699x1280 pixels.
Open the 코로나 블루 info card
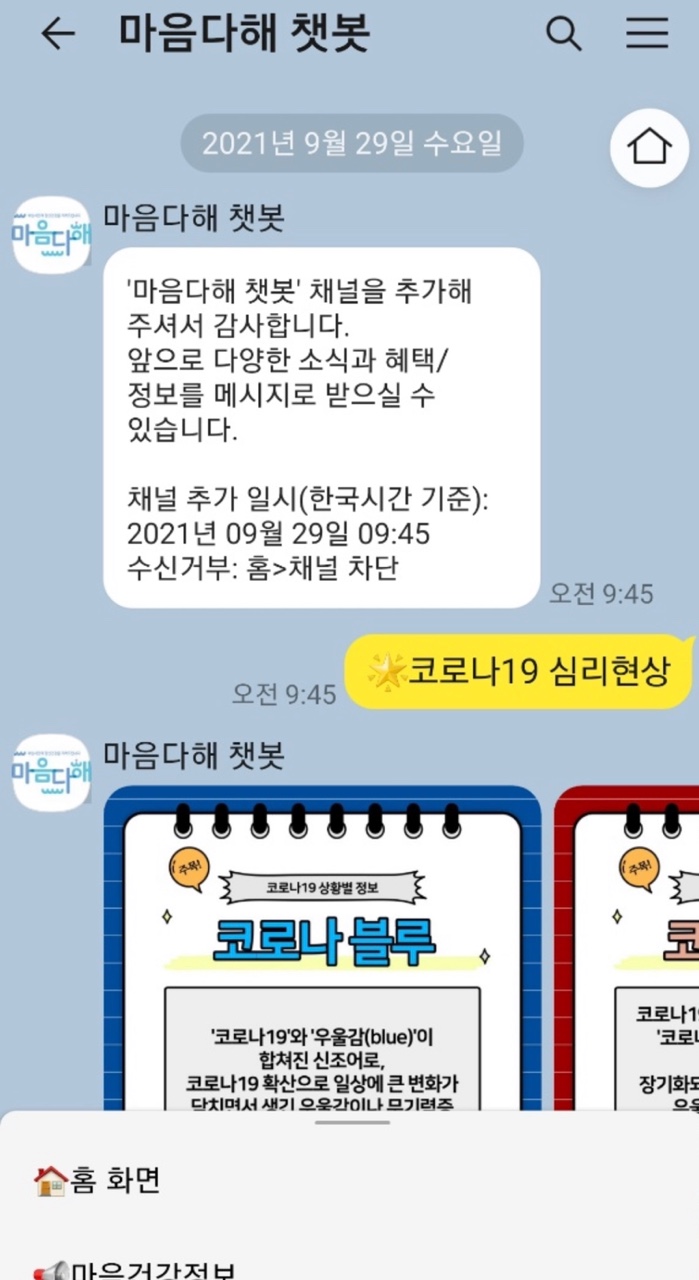point(322,950)
